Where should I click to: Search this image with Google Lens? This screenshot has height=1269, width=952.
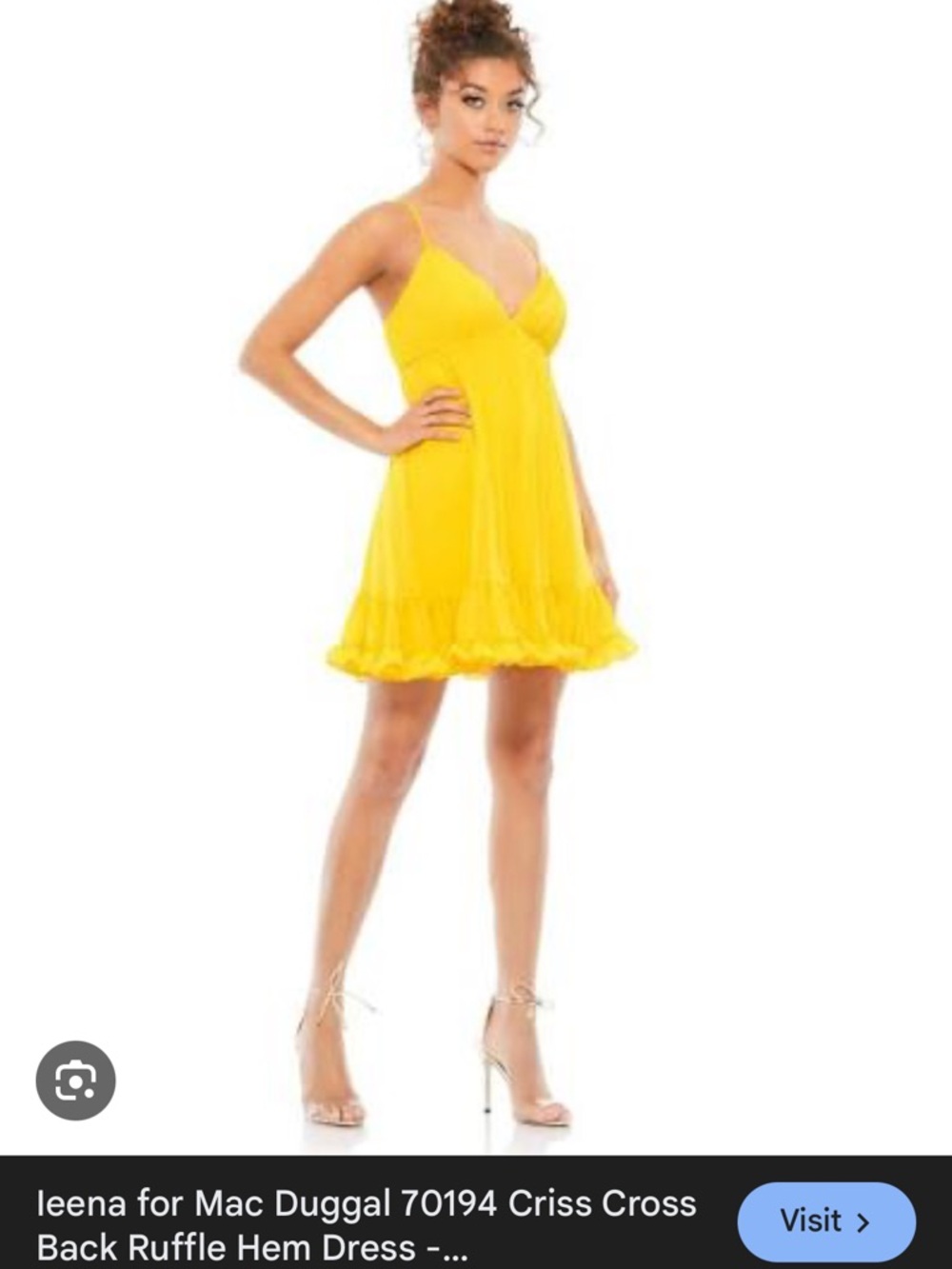75,1081
